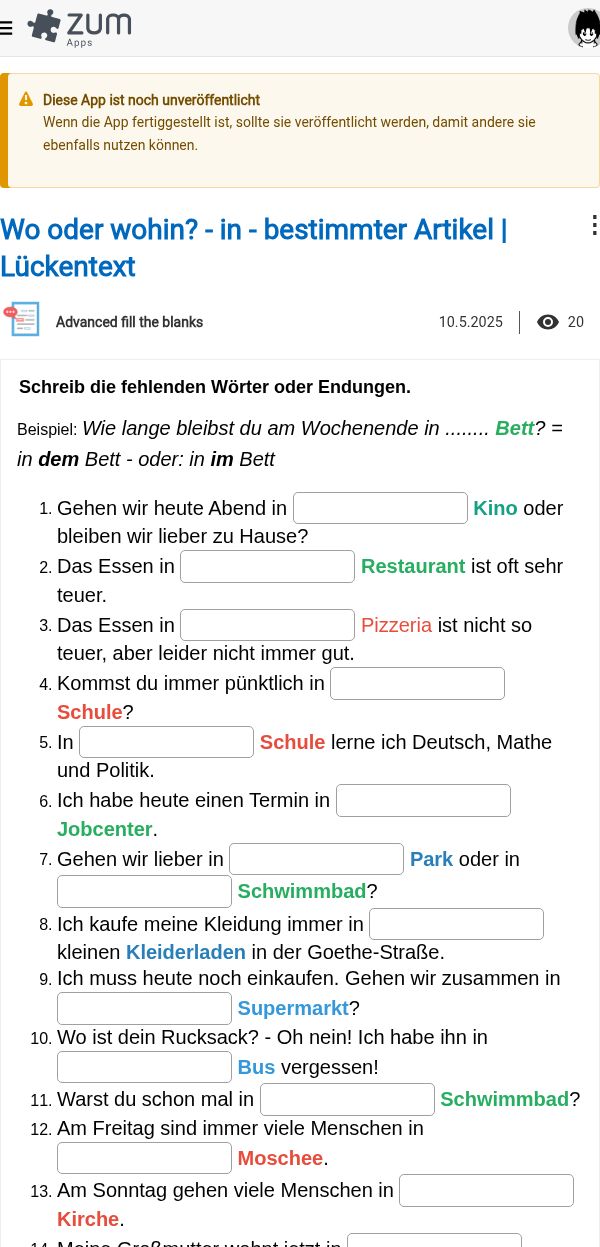Tap the blank in the "pünktlich in" sentence

[x=417, y=683]
